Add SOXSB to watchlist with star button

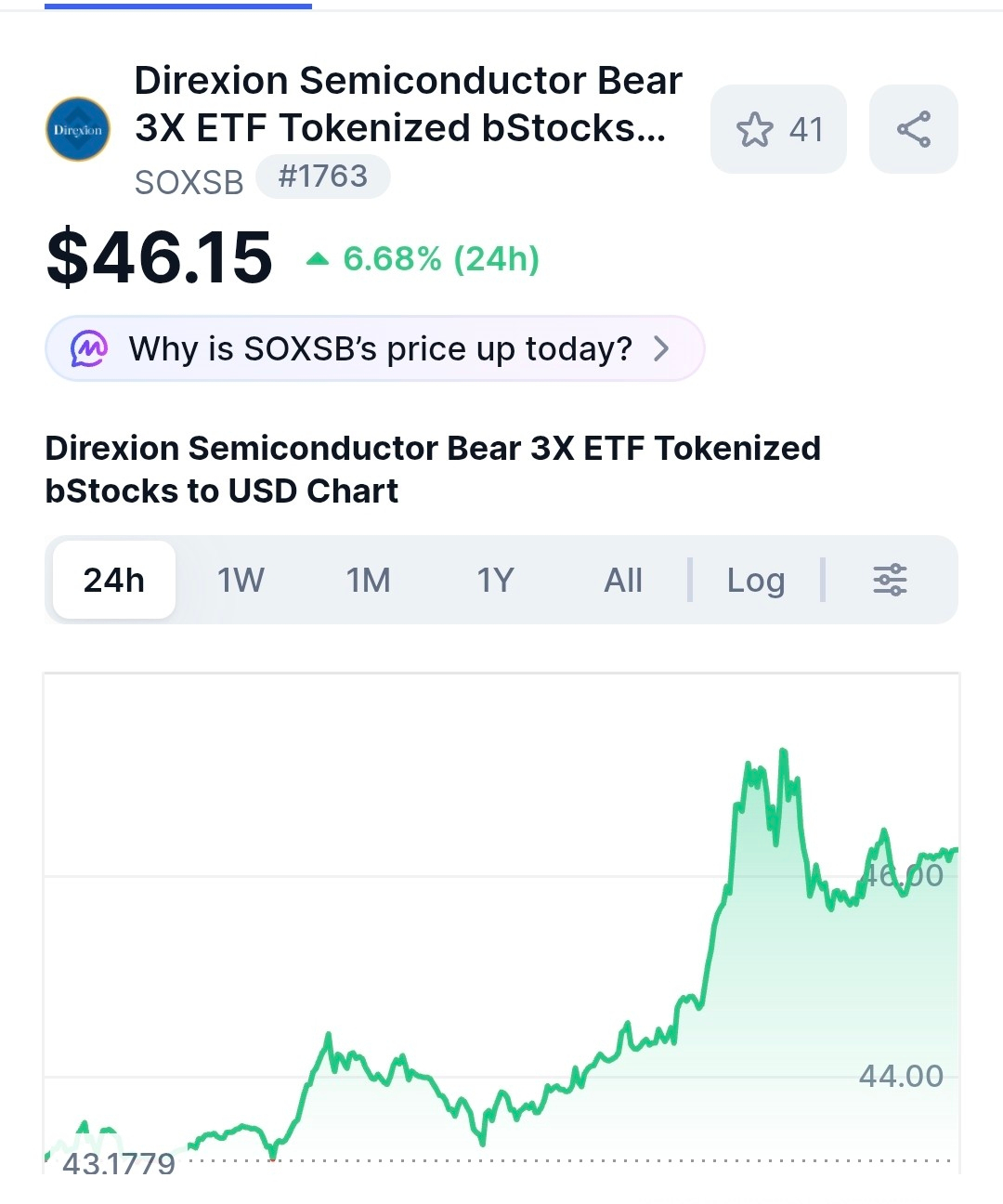tap(778, 129)
